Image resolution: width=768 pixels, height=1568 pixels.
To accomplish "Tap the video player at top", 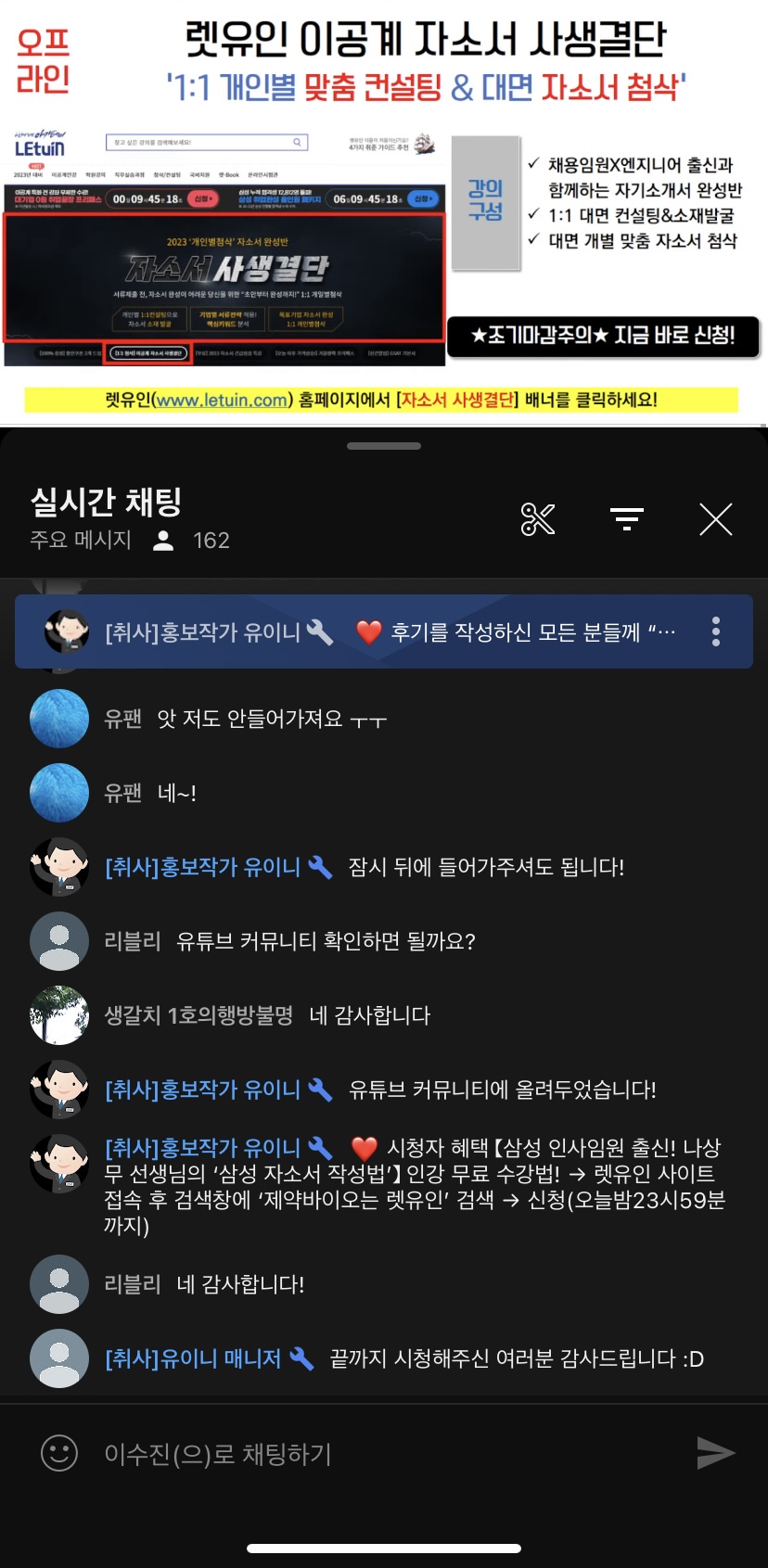I will (x=384, y=213).
